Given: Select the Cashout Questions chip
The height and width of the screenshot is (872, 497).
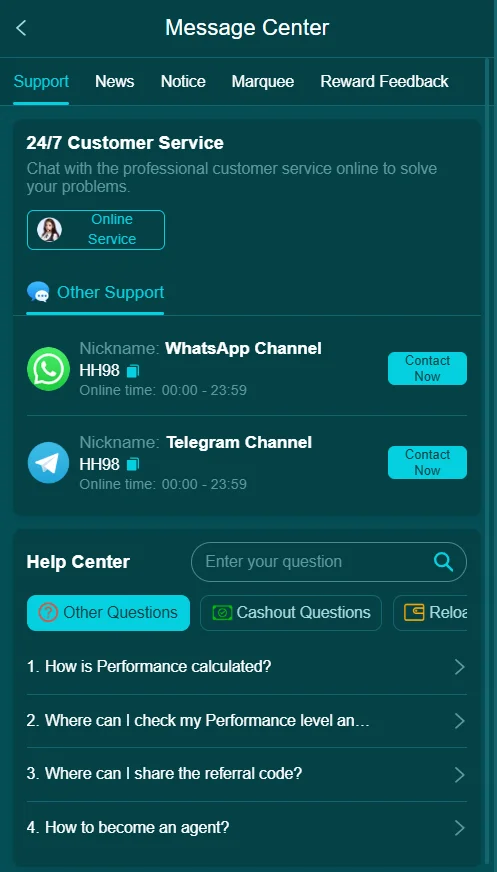Looking at the screenshot, I should [x=291, y=613].
